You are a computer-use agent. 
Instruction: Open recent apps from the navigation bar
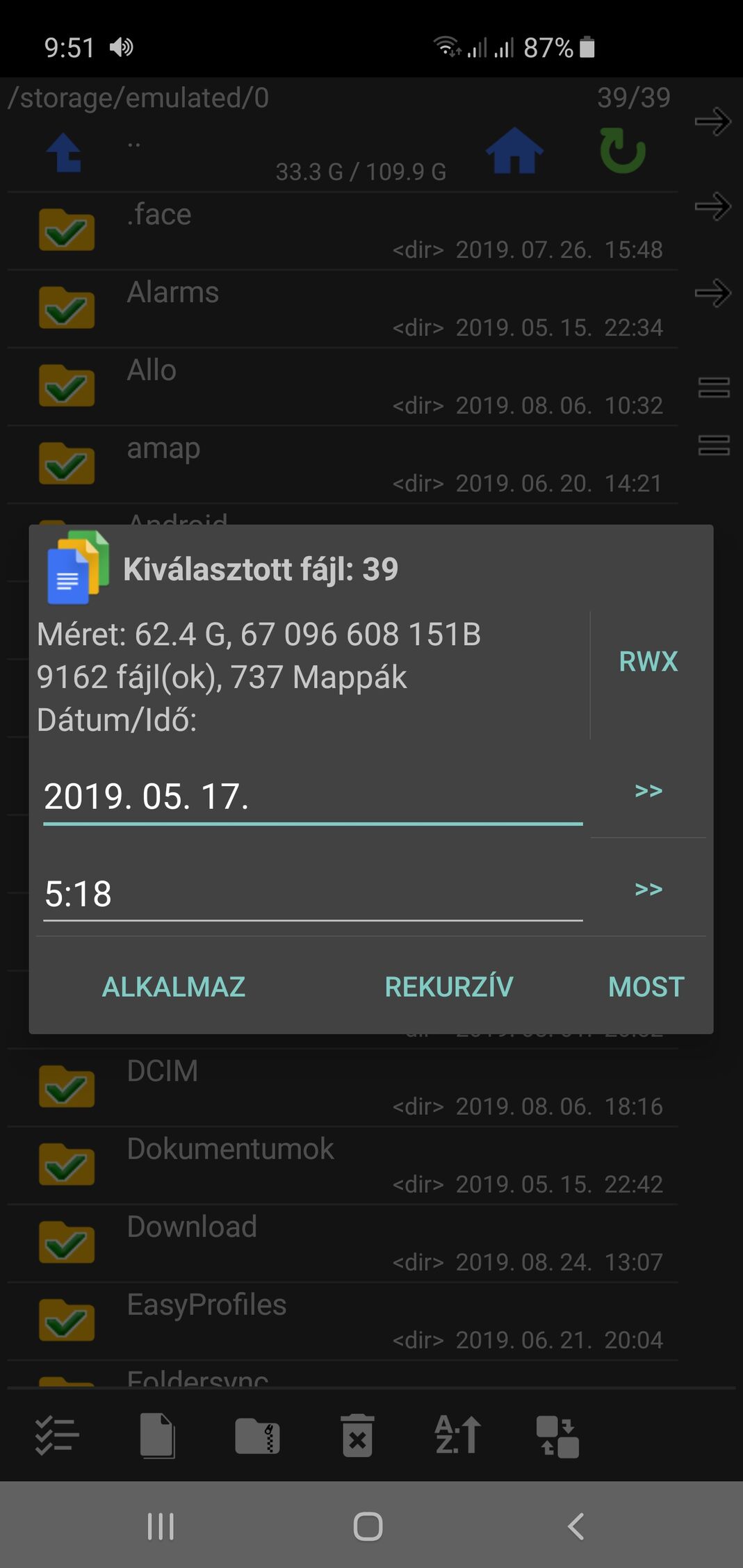(161, 1526)
